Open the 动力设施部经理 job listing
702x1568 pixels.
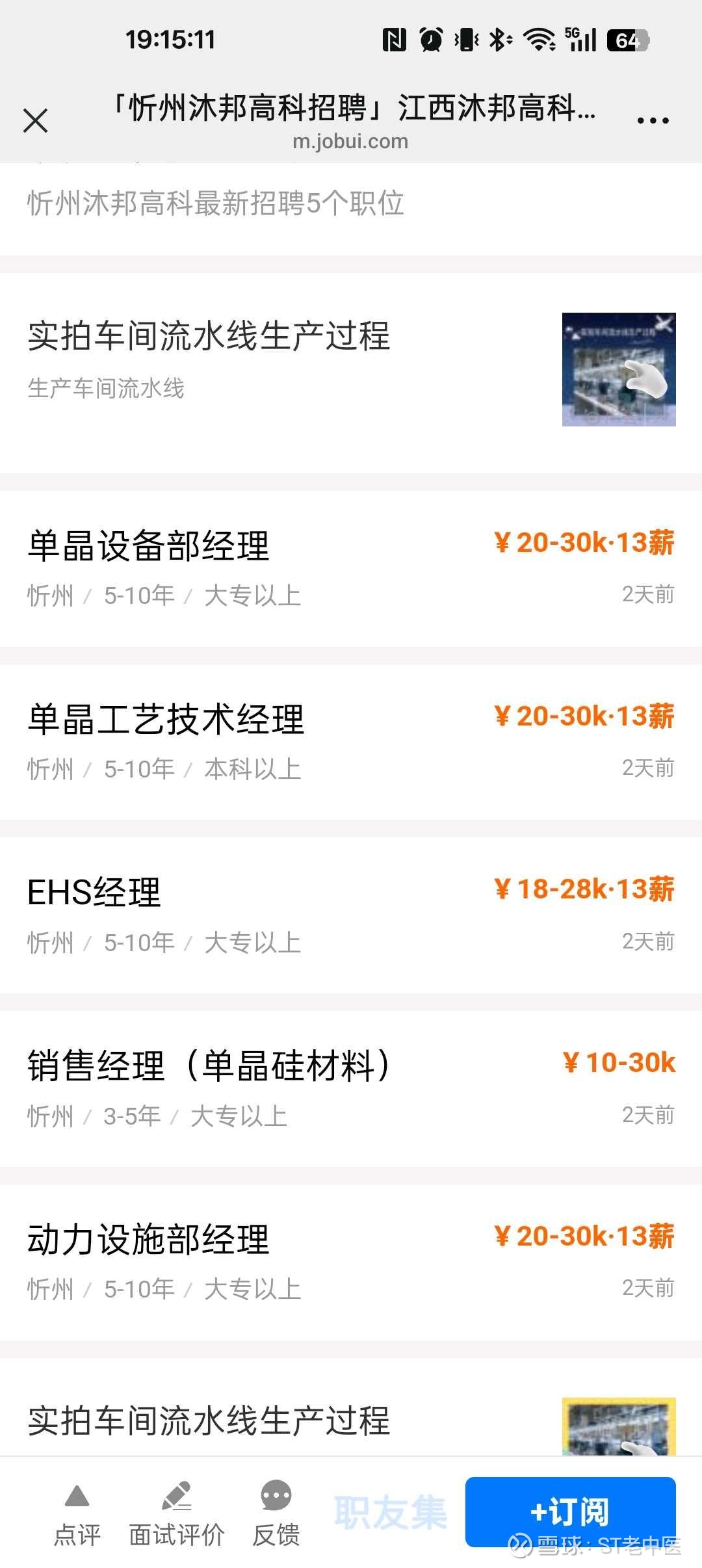pos(351,1262)
